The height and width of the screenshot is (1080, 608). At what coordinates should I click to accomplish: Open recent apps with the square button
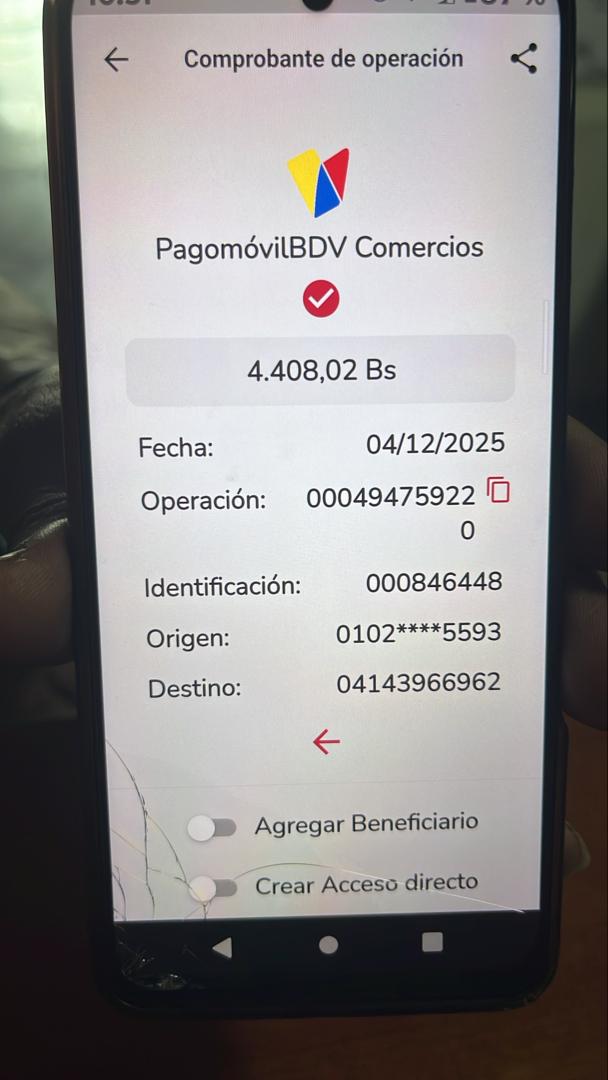[432, 942]
